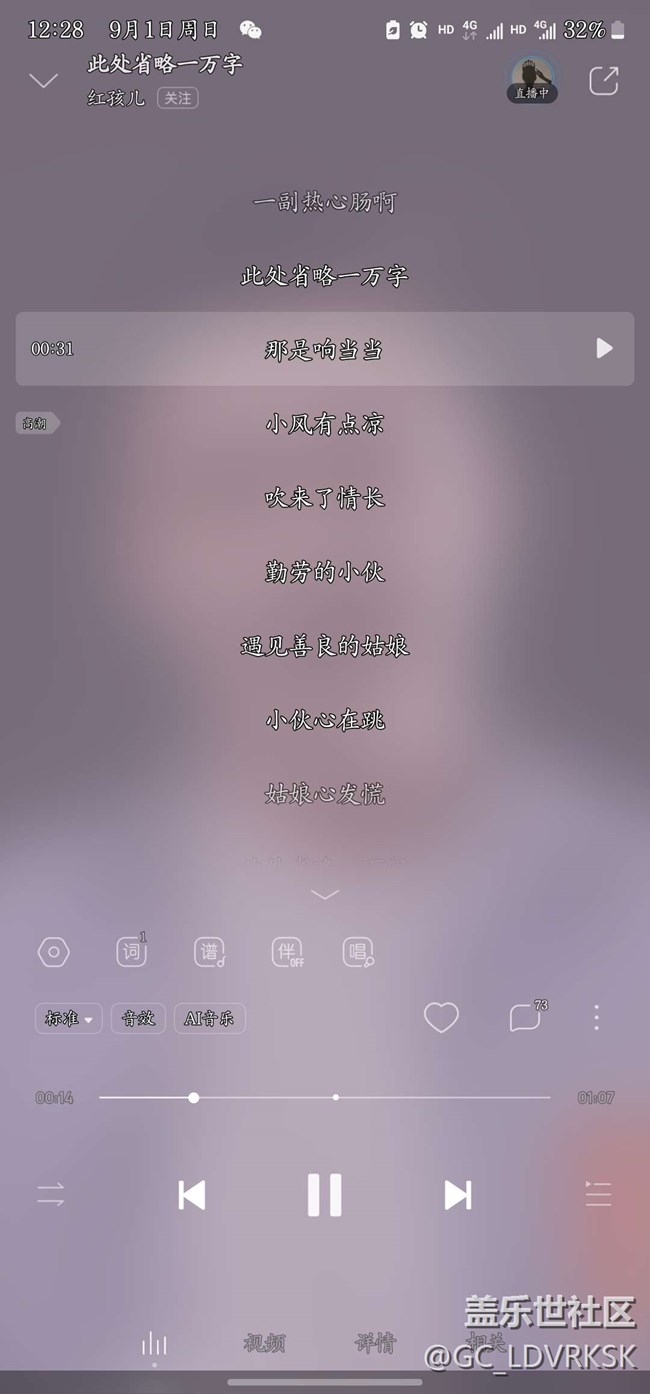Share this song
Viewport: 650px width, 1394px height.
point(604,81)
